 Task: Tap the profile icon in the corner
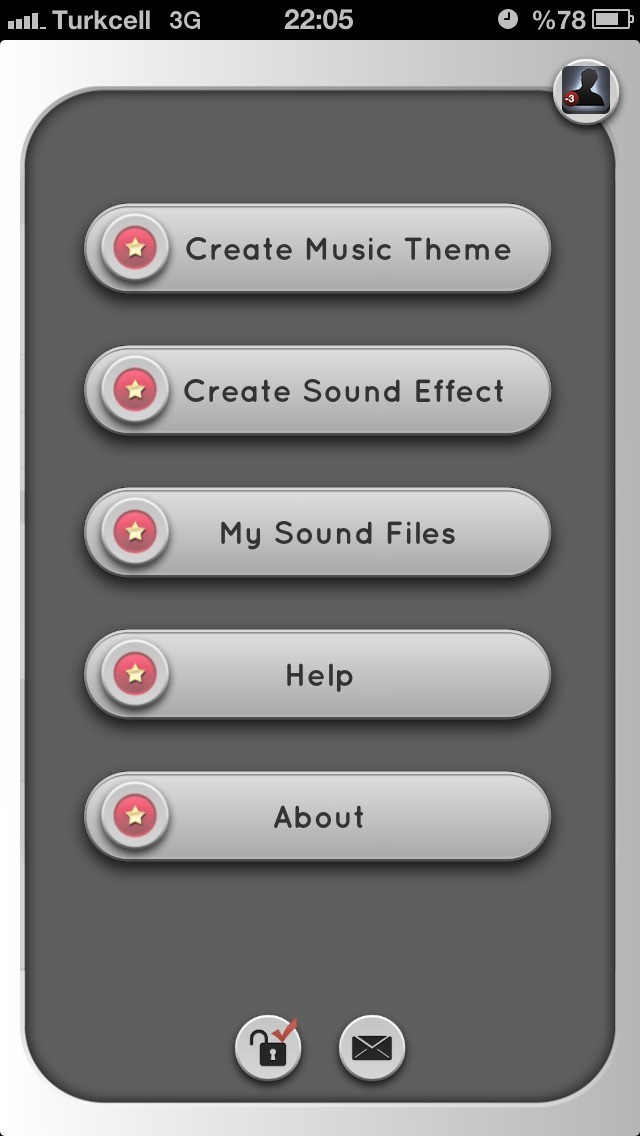586,94
